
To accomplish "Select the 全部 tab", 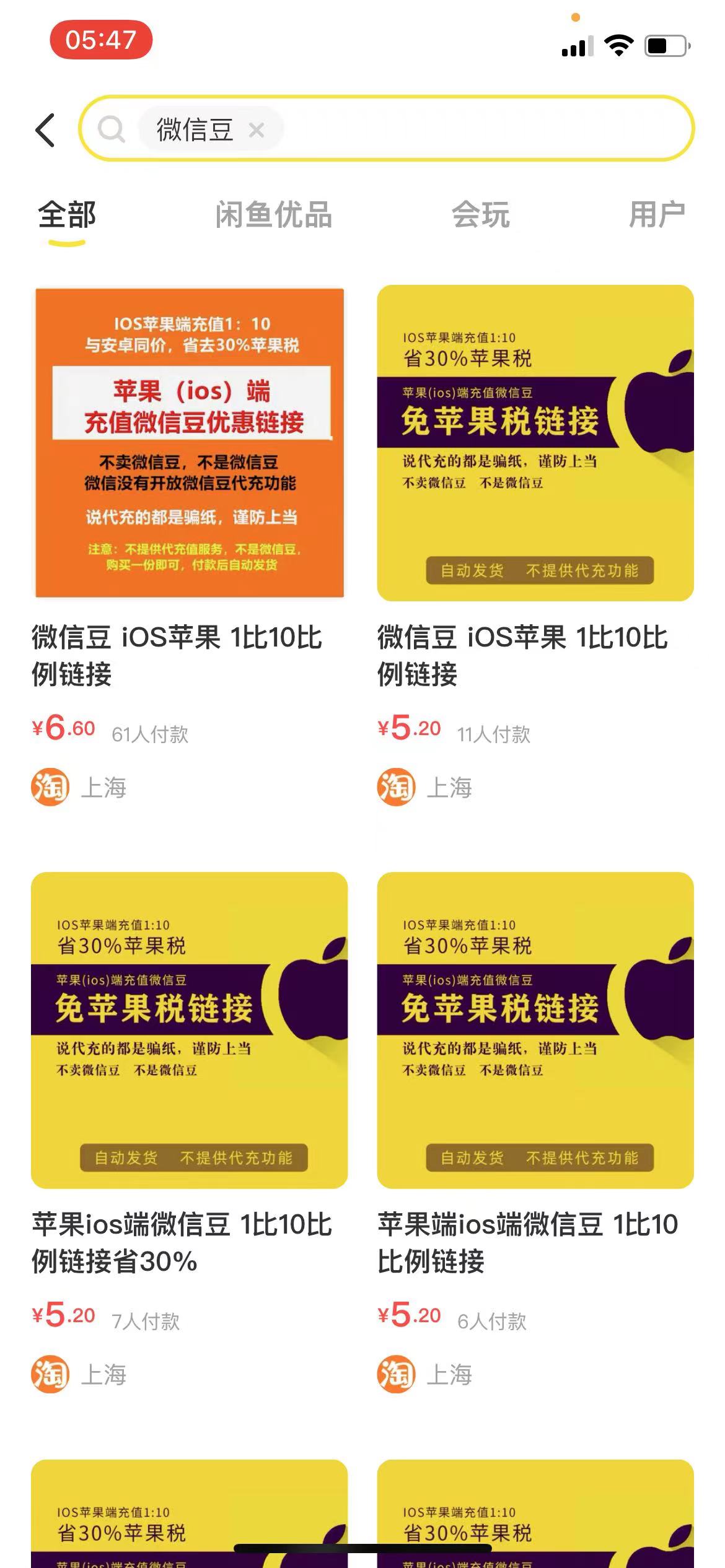I will click(67, 215).
